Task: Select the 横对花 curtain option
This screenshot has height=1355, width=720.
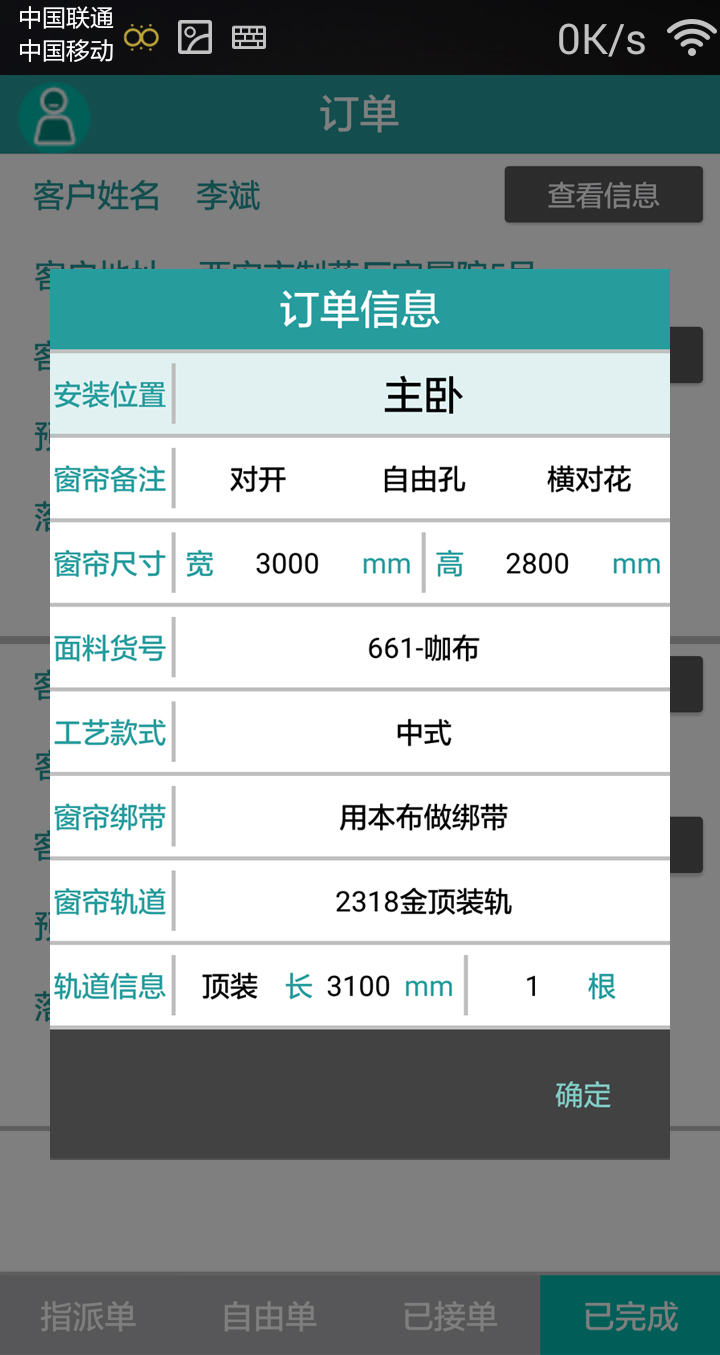Action: coord(588,479)
